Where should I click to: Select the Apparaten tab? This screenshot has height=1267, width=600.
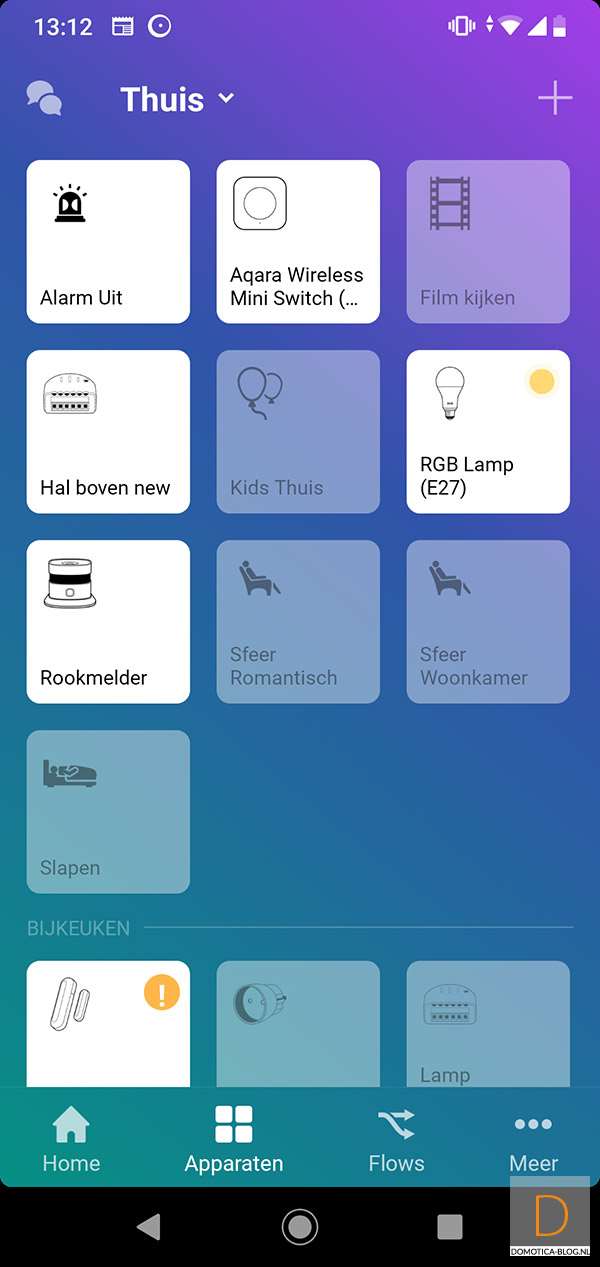click(234, 1139)
